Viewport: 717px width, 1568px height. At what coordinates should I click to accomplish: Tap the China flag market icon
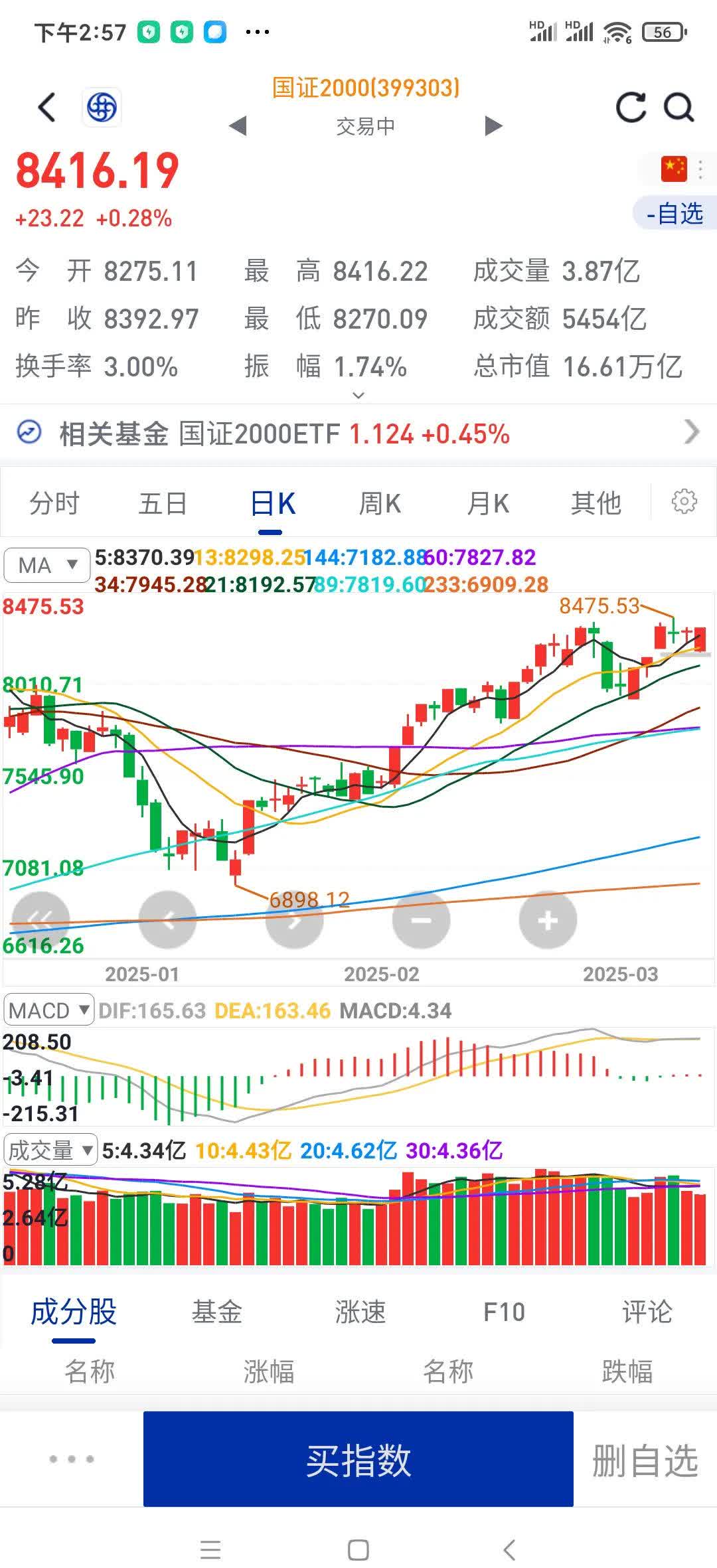(673, 167)
